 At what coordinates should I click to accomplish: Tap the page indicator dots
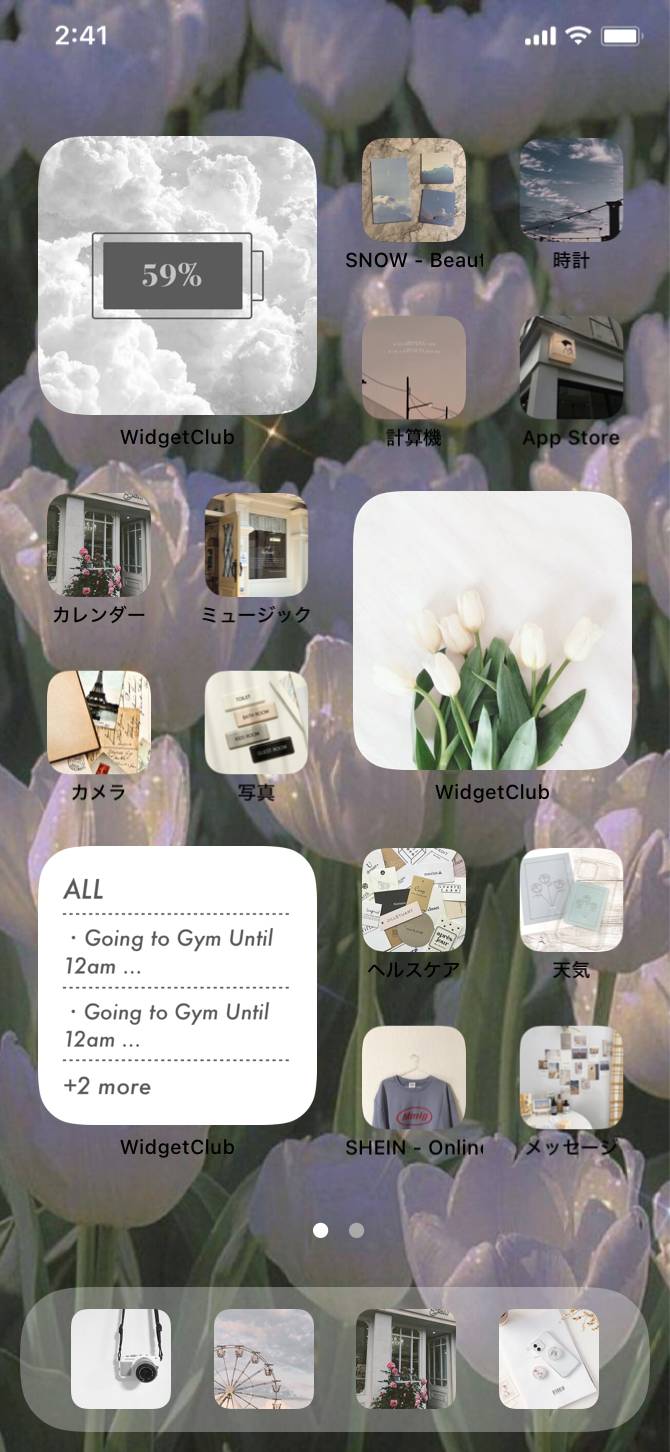[338, 1230]
